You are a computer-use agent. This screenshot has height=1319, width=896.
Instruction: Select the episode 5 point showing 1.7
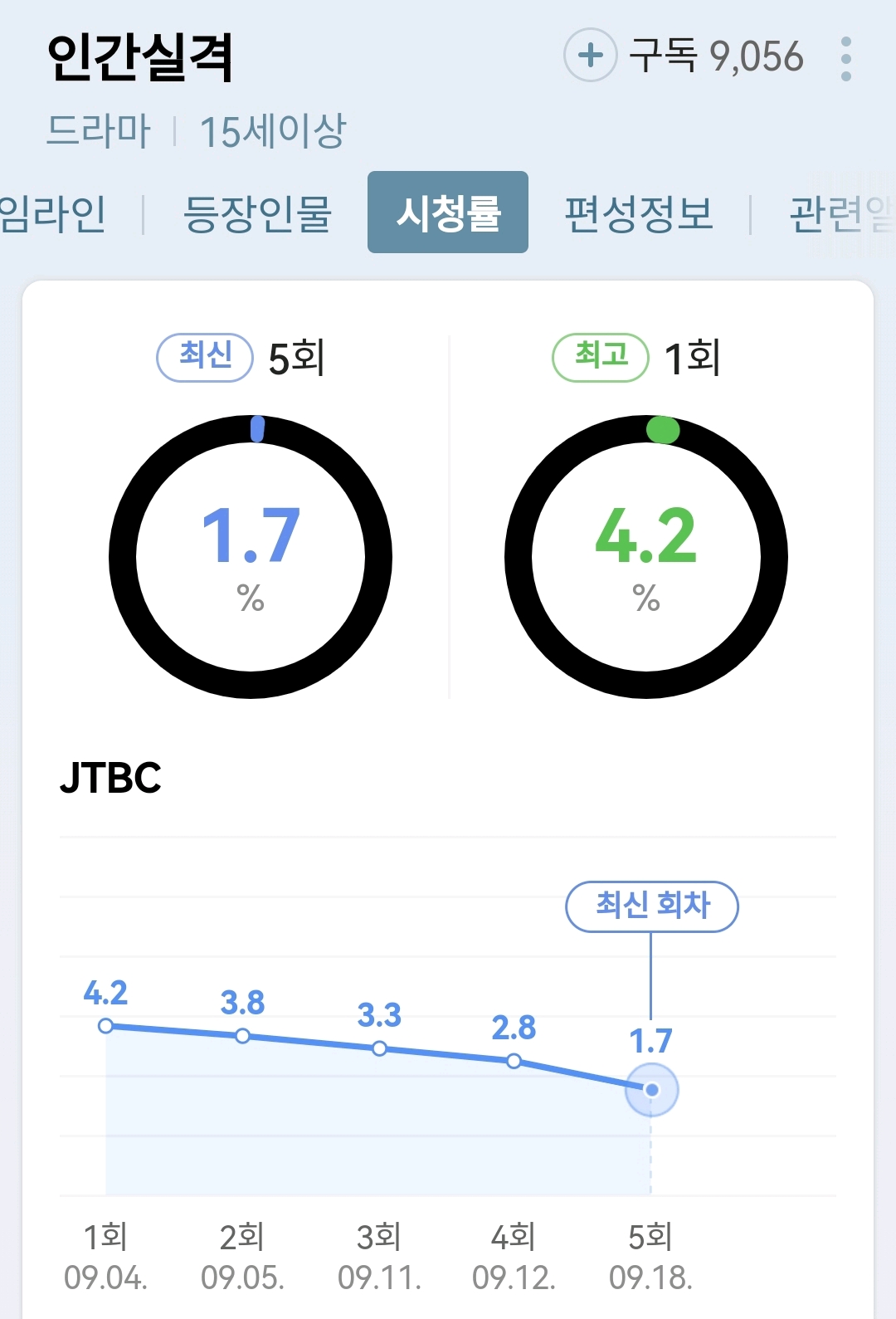651,1090
